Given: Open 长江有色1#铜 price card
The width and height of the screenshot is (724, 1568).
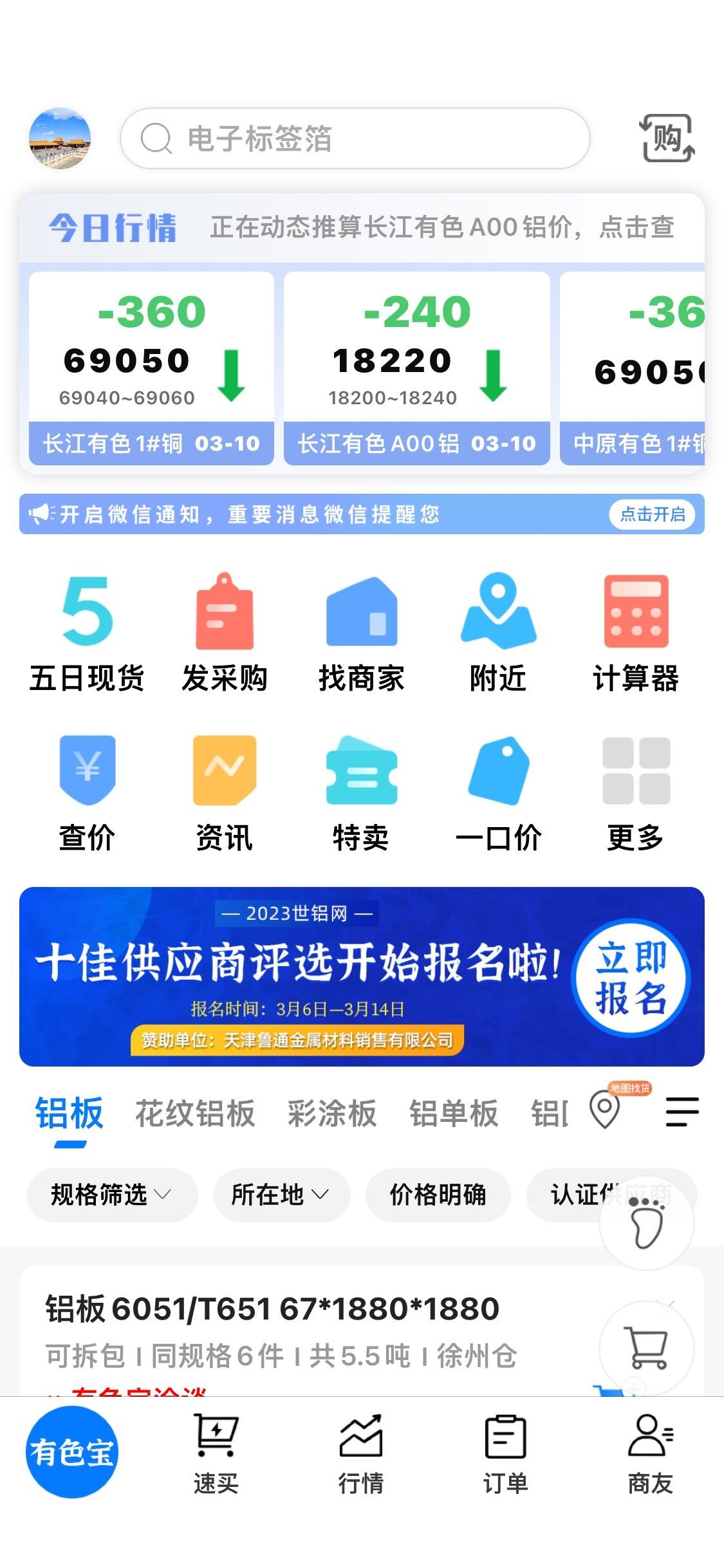Looking at the screenshot, I should [x=151, y=368].
